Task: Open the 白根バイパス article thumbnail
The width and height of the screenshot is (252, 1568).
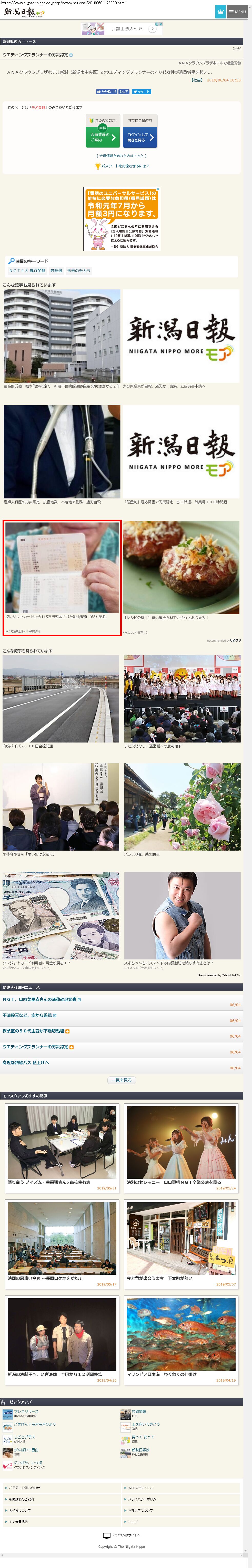Action: [61, 699]
